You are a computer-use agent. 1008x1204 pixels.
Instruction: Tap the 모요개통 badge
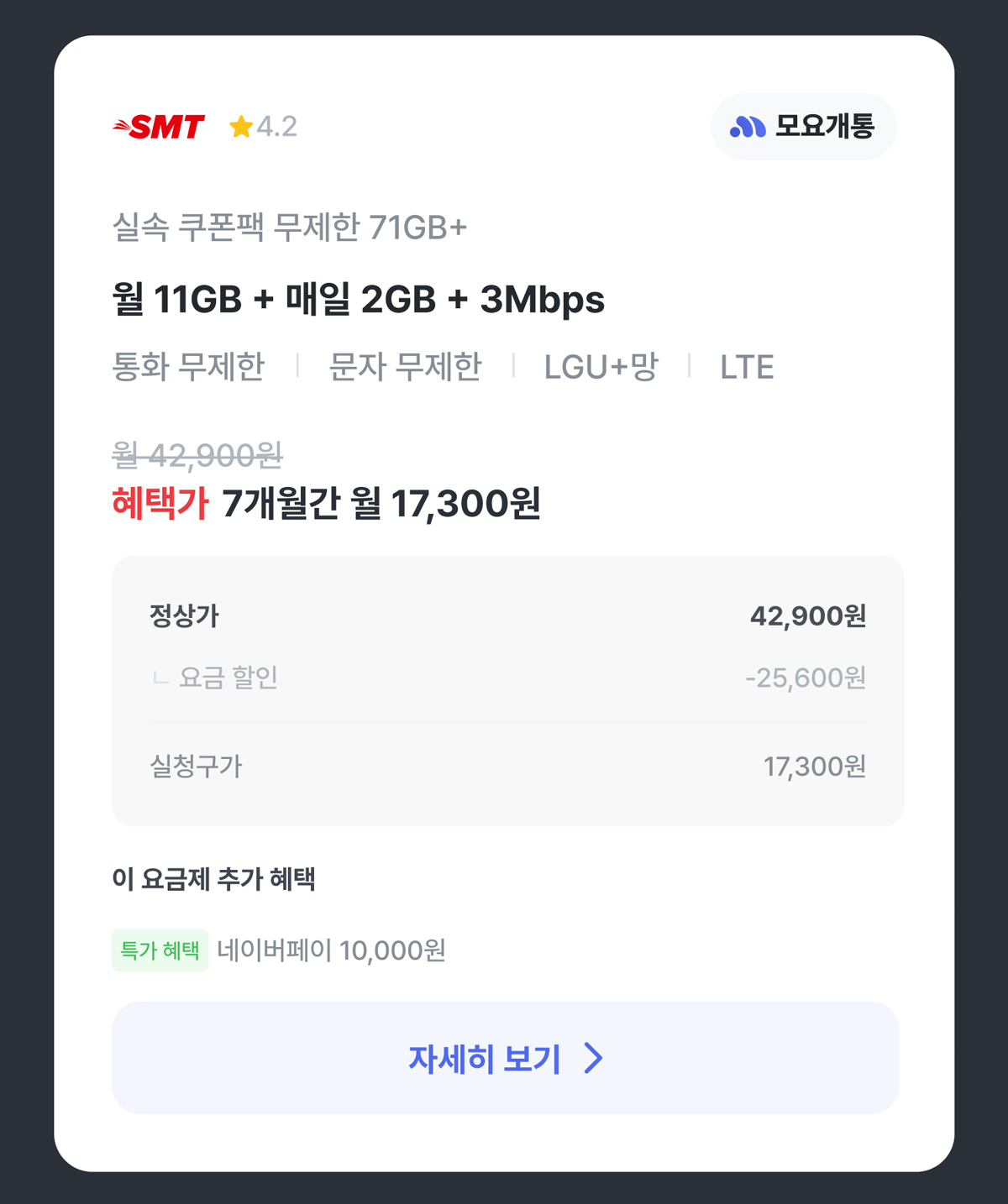tap(803, 127)
